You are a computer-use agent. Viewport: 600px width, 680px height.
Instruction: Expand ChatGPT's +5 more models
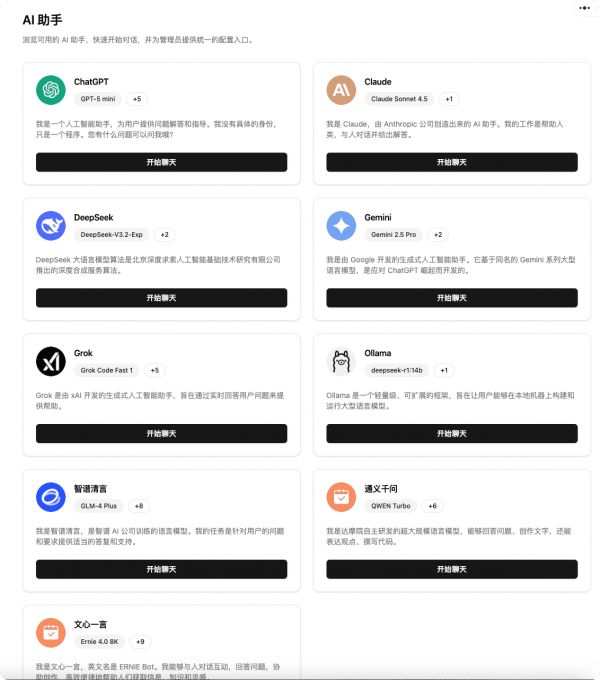coord(137,99)
